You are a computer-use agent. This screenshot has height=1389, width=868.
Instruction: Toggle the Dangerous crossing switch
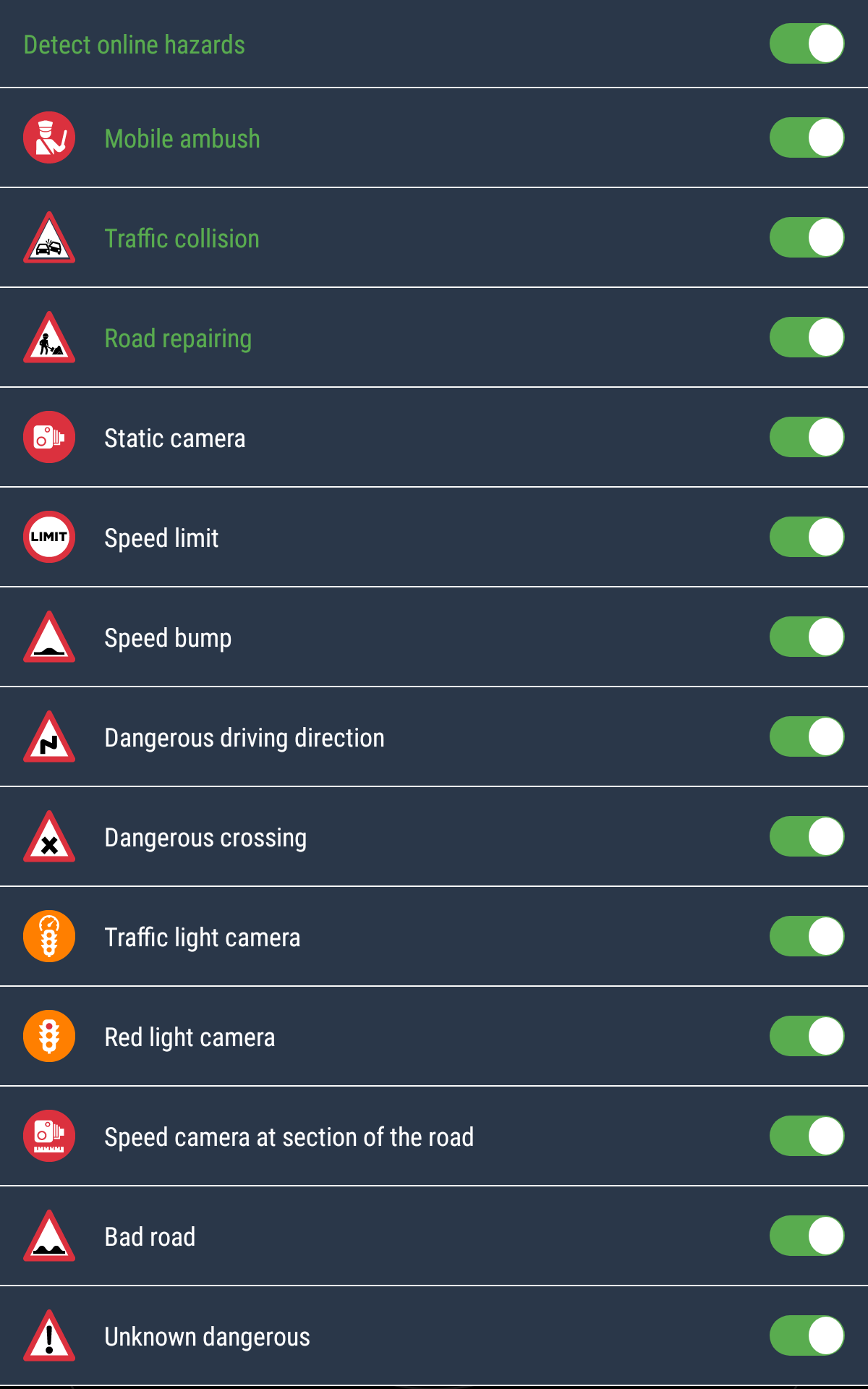[807, 836]
